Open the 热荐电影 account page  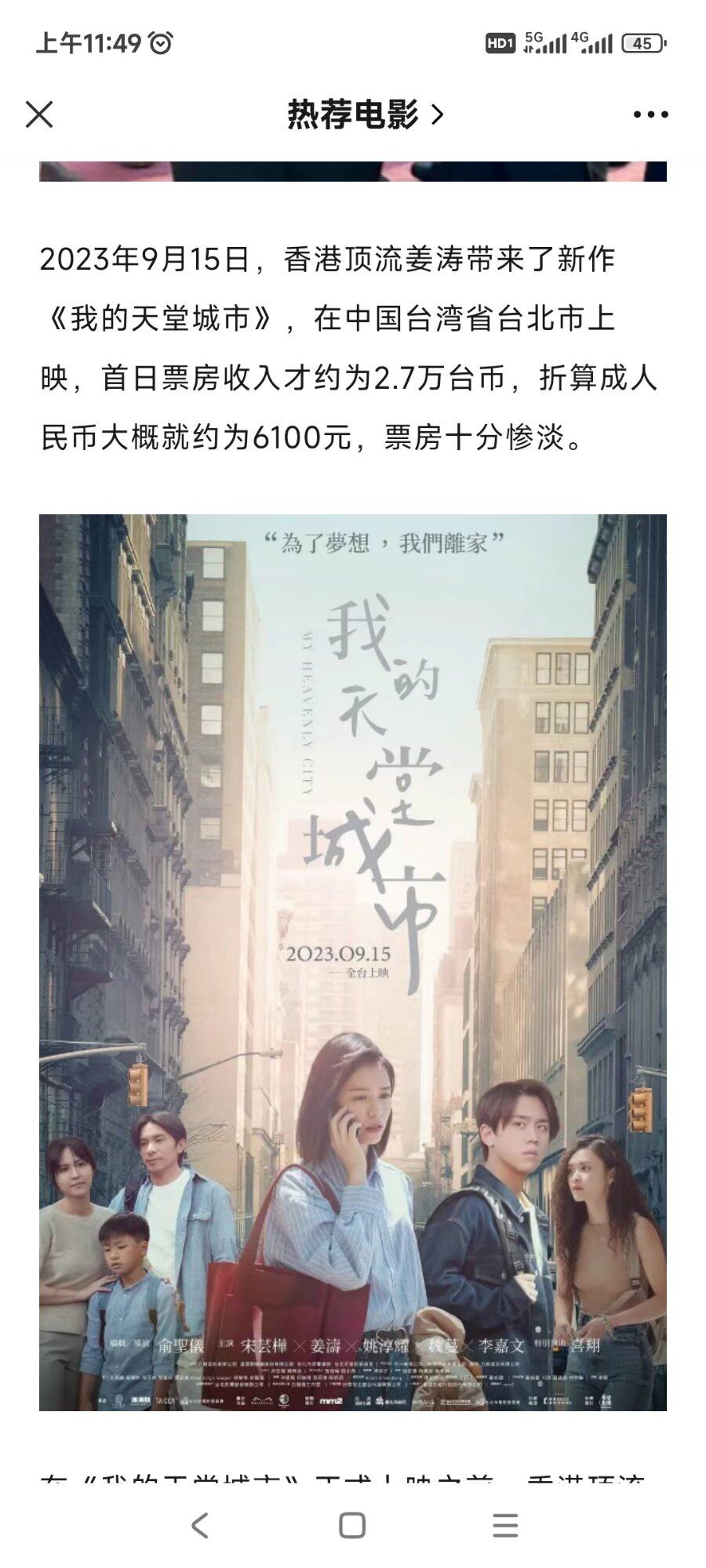[365, 114]
